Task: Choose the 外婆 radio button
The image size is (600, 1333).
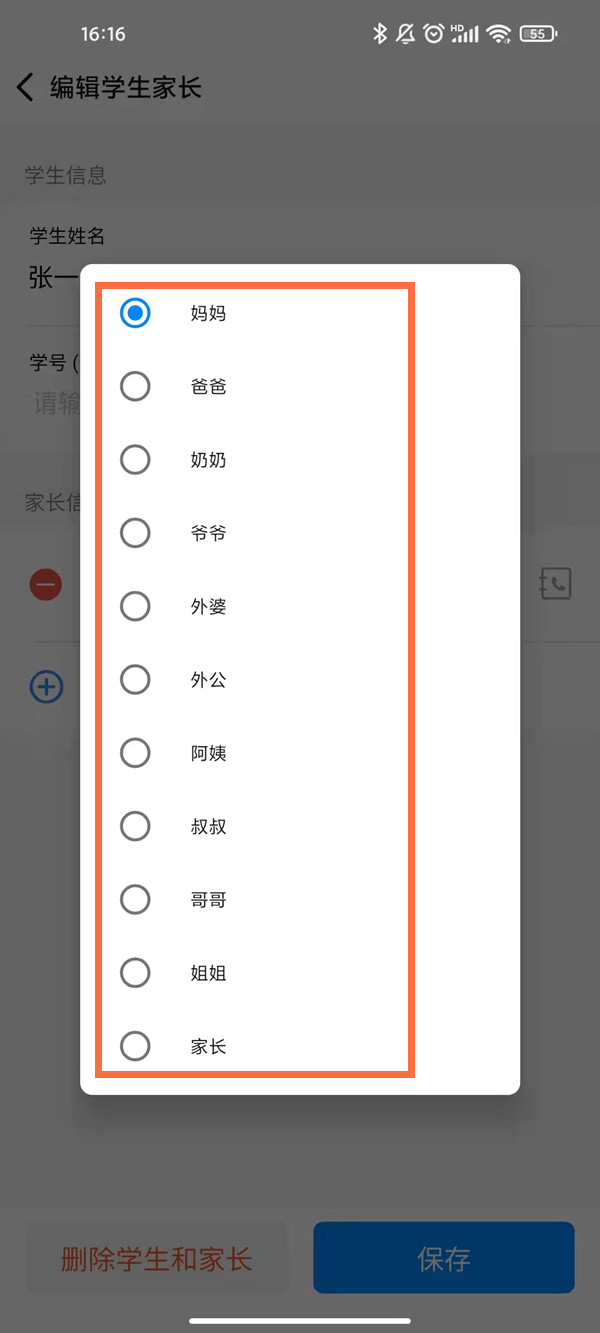Action: click(x=135, y=606)
